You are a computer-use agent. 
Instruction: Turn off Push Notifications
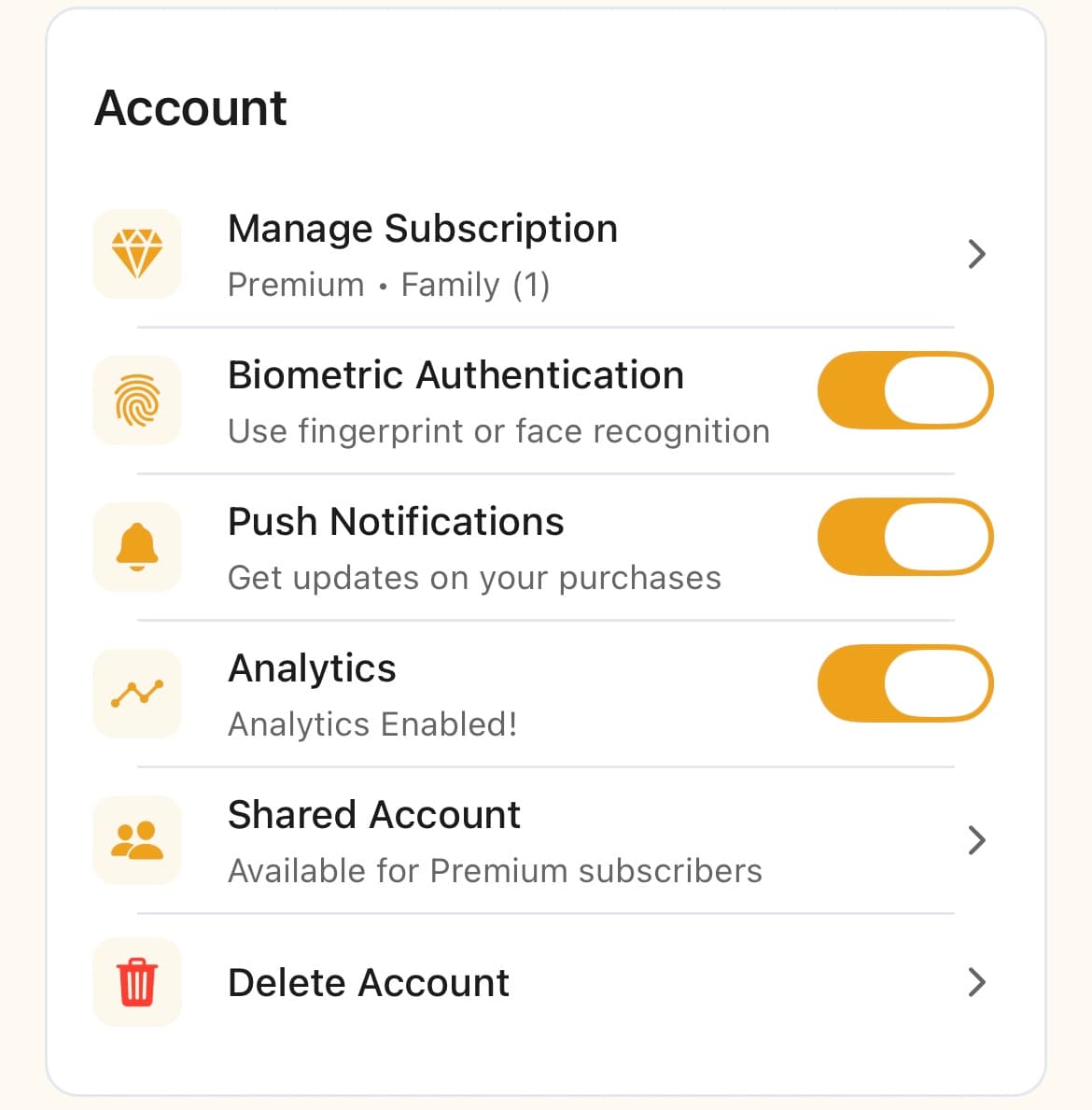tap(904, 537)
